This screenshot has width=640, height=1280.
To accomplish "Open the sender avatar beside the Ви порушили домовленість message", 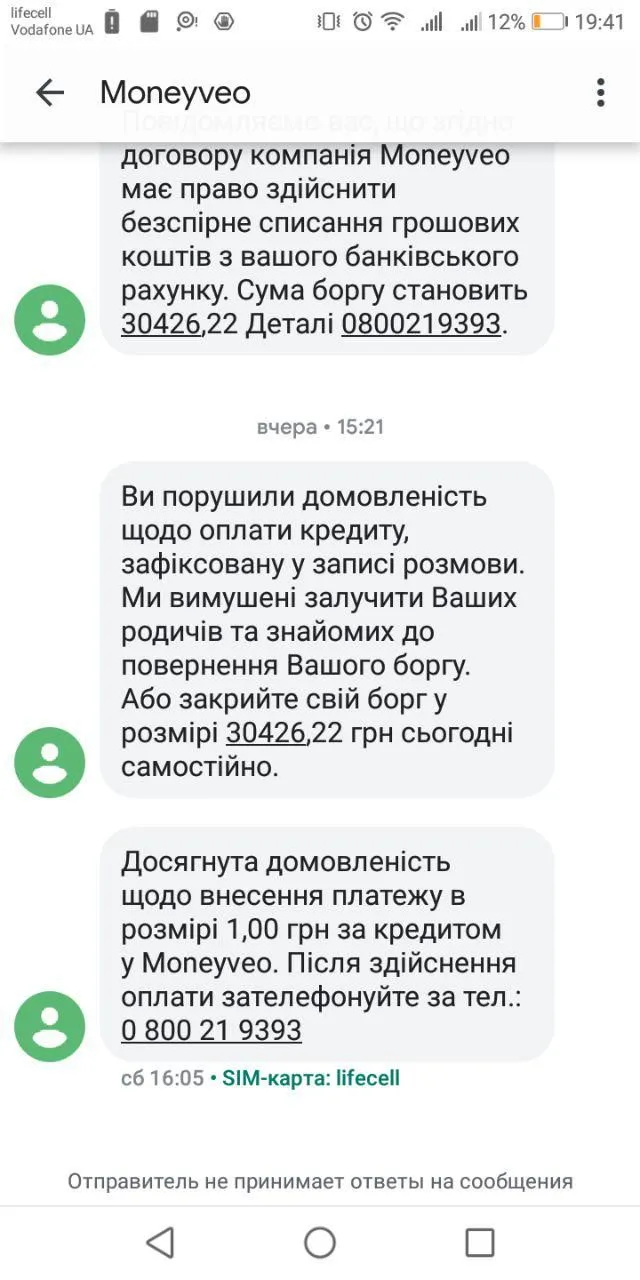I will click(50, 762).
